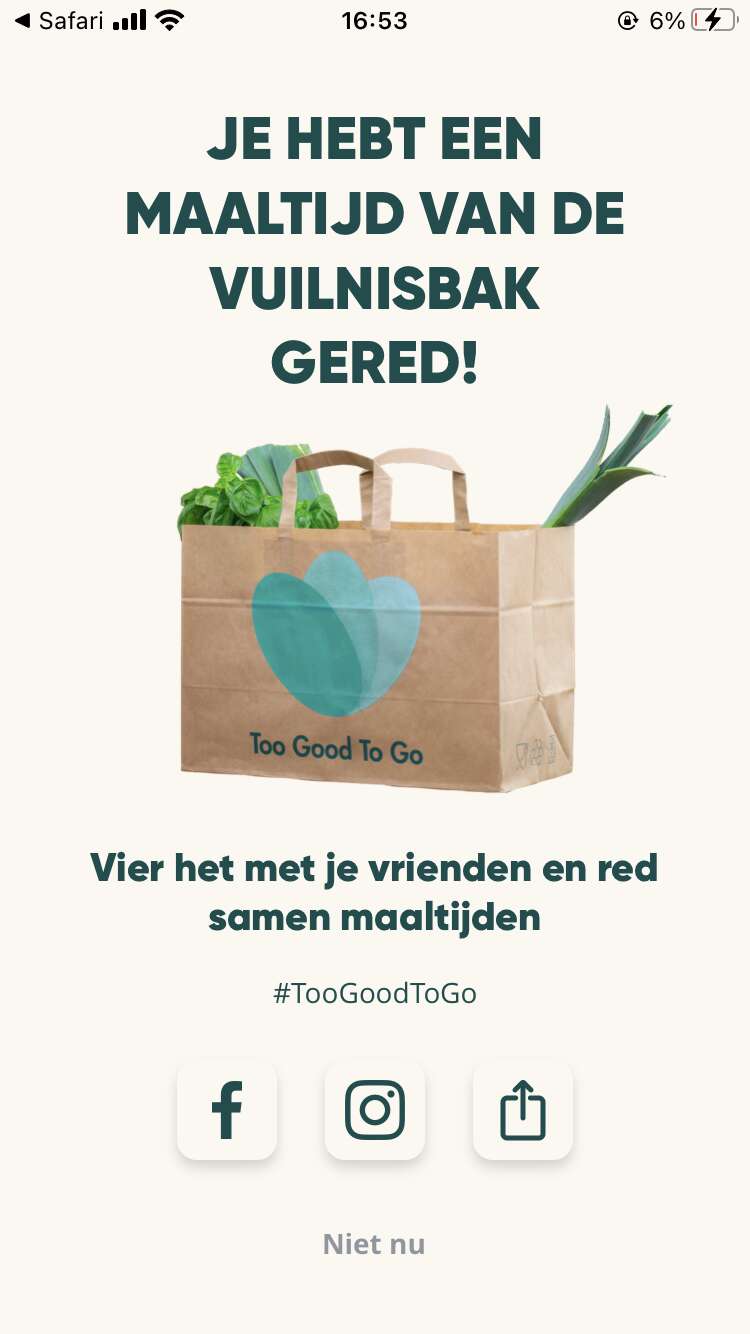This screenshot has width=750, height=1334.
Task: Return to Safari via back breadcrumb
Action: pos(58,20)
